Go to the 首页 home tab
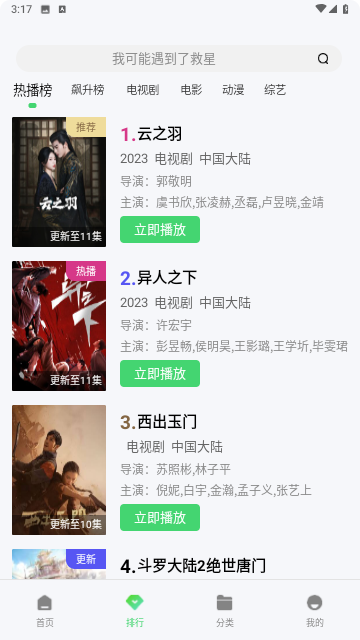This screenshot has width=360, height=640. tap(45, 610)
